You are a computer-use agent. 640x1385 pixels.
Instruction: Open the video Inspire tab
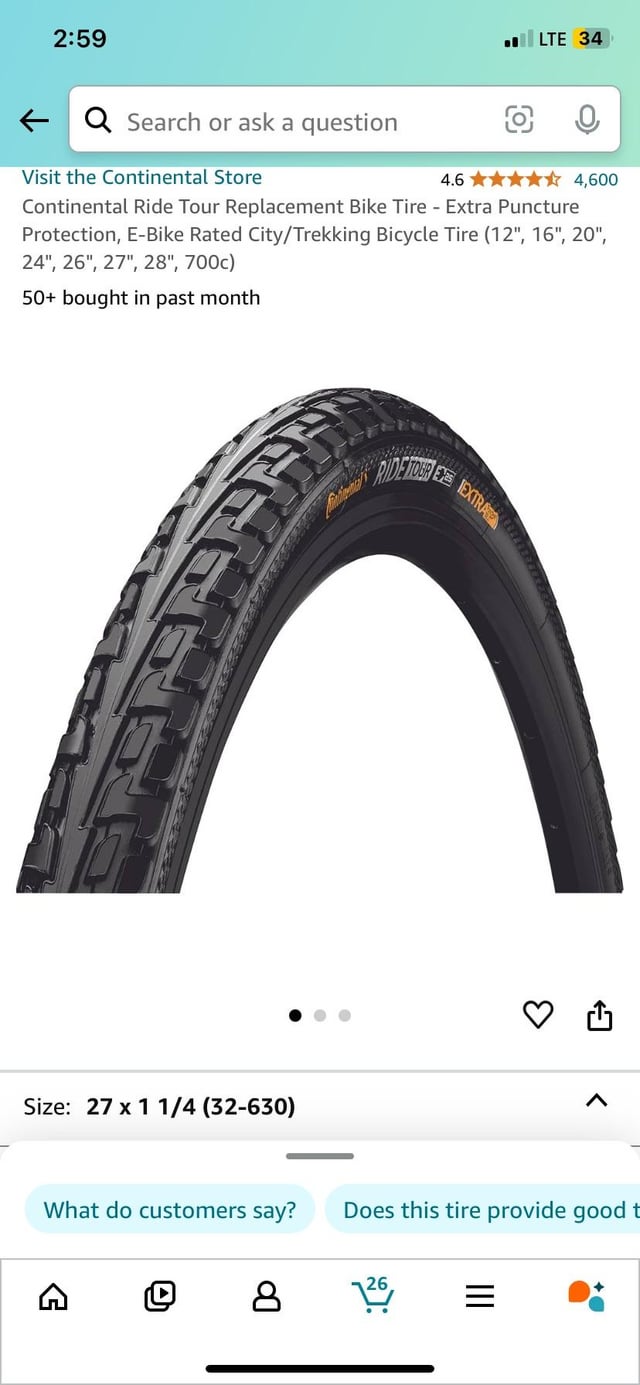160,1297
